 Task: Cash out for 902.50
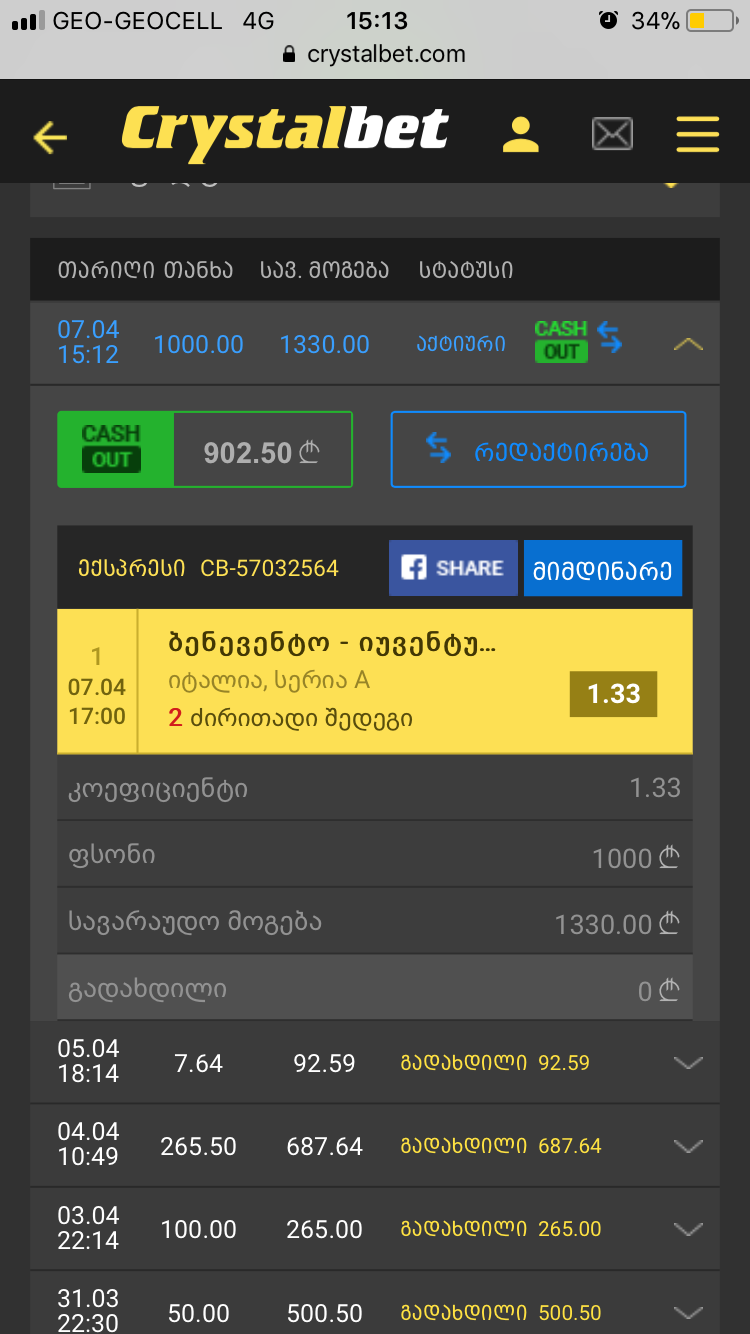coord(205,450)
